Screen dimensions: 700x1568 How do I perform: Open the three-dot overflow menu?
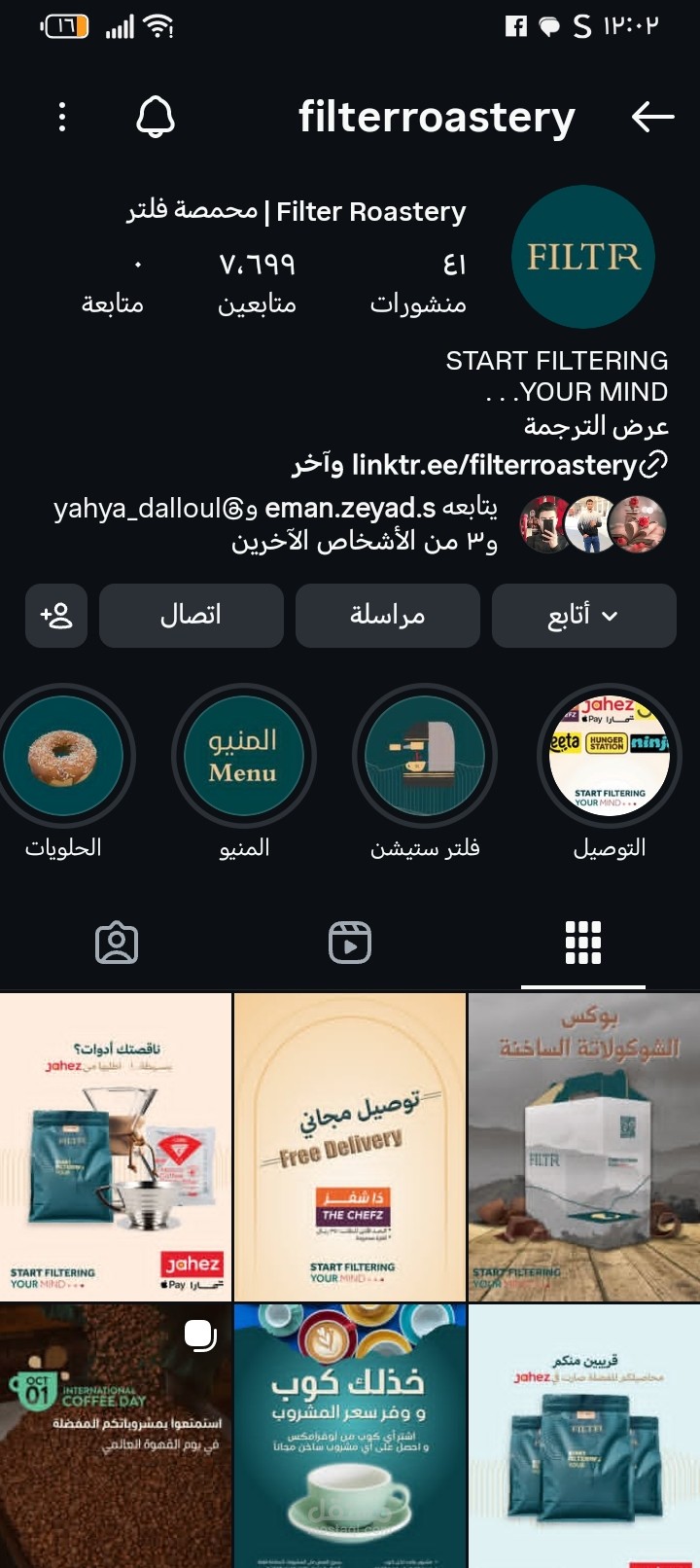tap(62, 117)
